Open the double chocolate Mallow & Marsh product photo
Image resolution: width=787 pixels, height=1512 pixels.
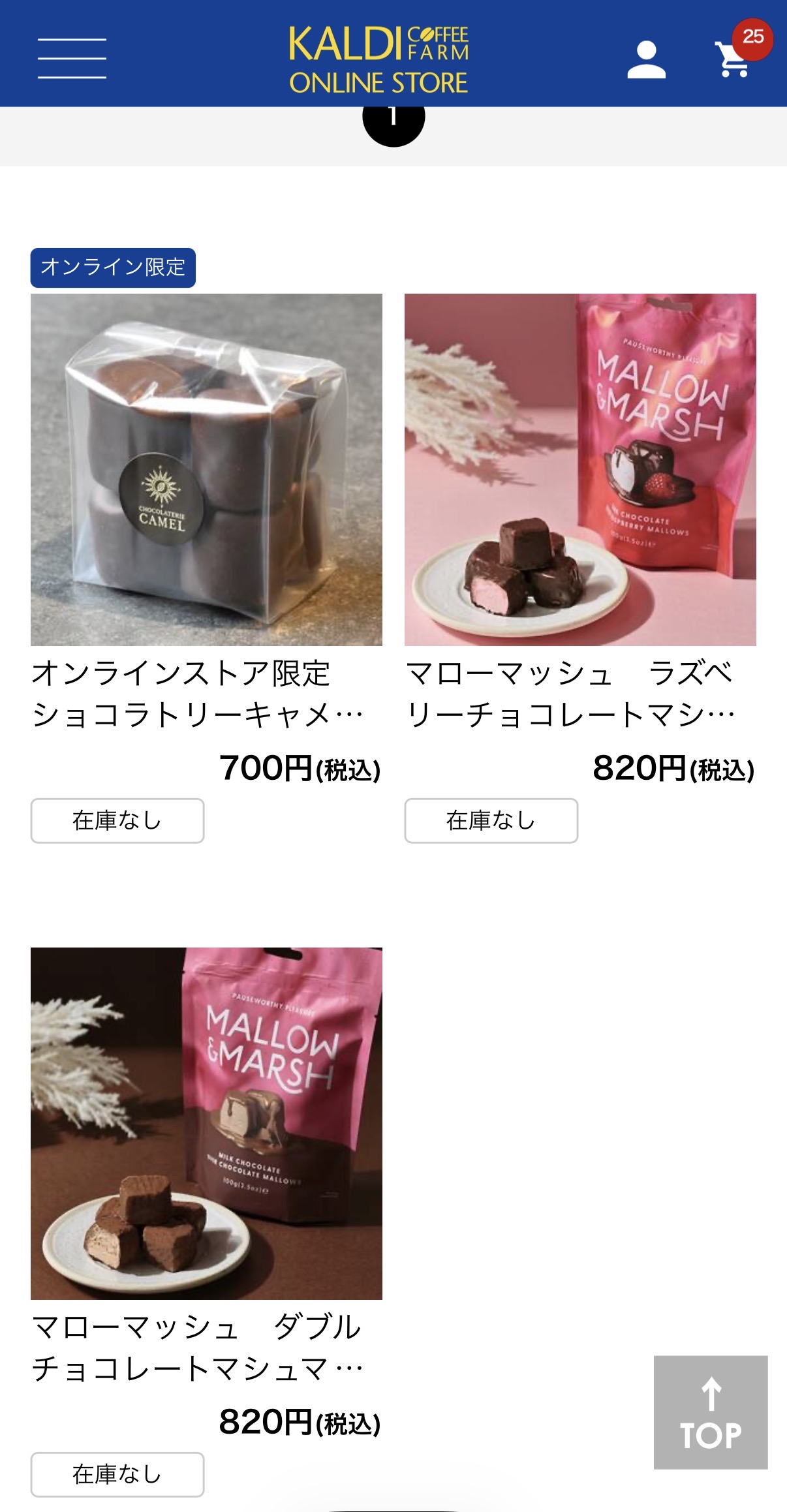click(206, 1123)
